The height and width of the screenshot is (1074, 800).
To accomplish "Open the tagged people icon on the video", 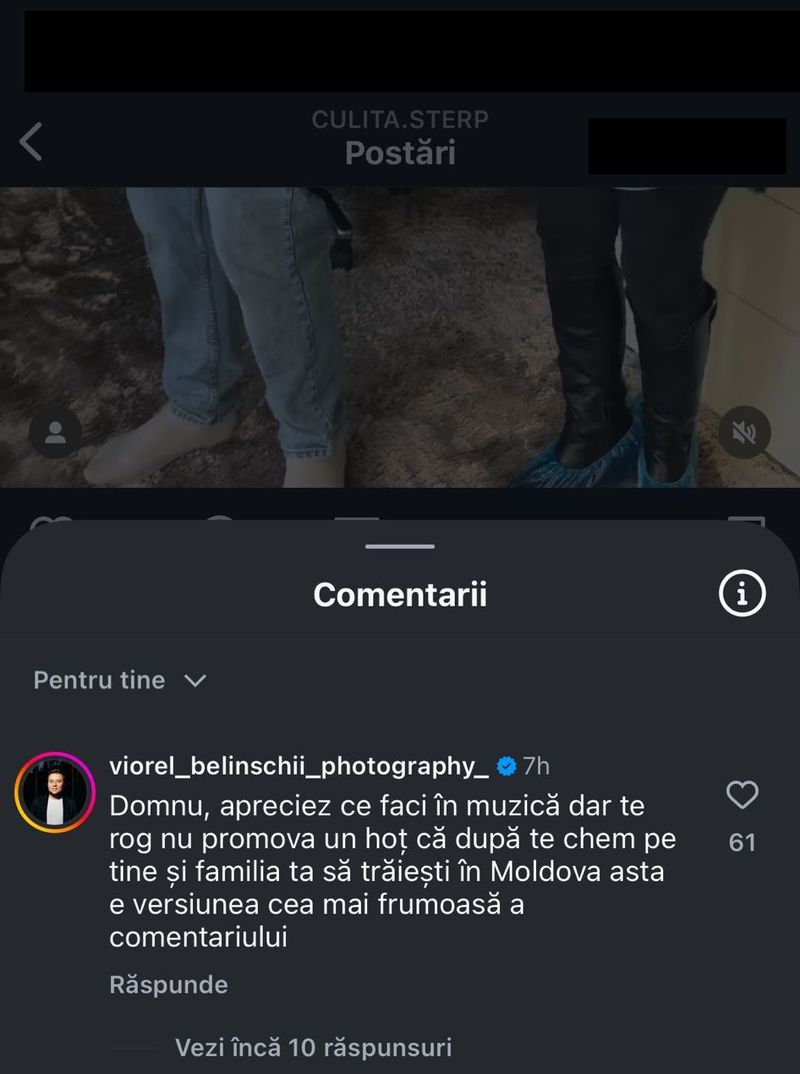I will (55, 433).
